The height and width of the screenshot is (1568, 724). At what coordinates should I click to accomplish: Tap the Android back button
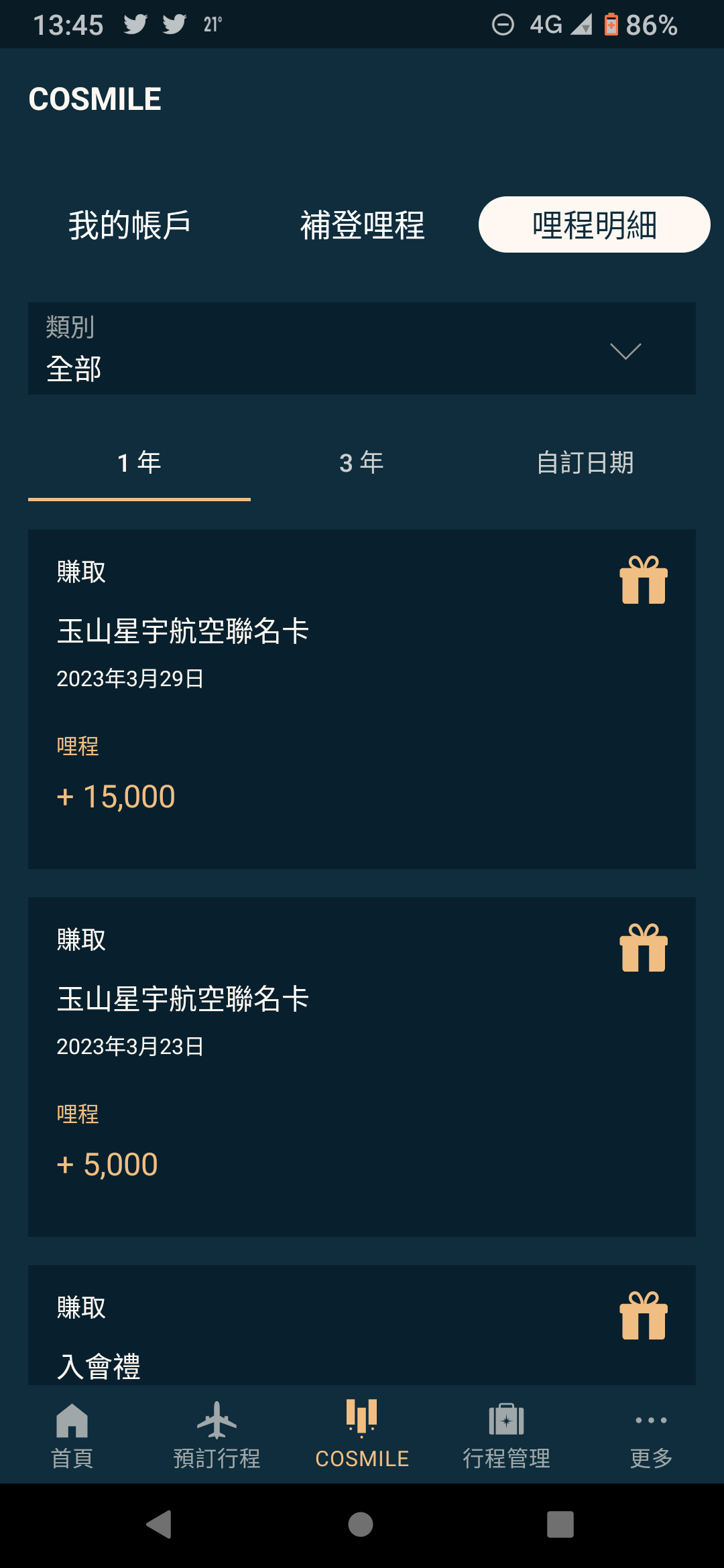click(x=160, y=1524)
